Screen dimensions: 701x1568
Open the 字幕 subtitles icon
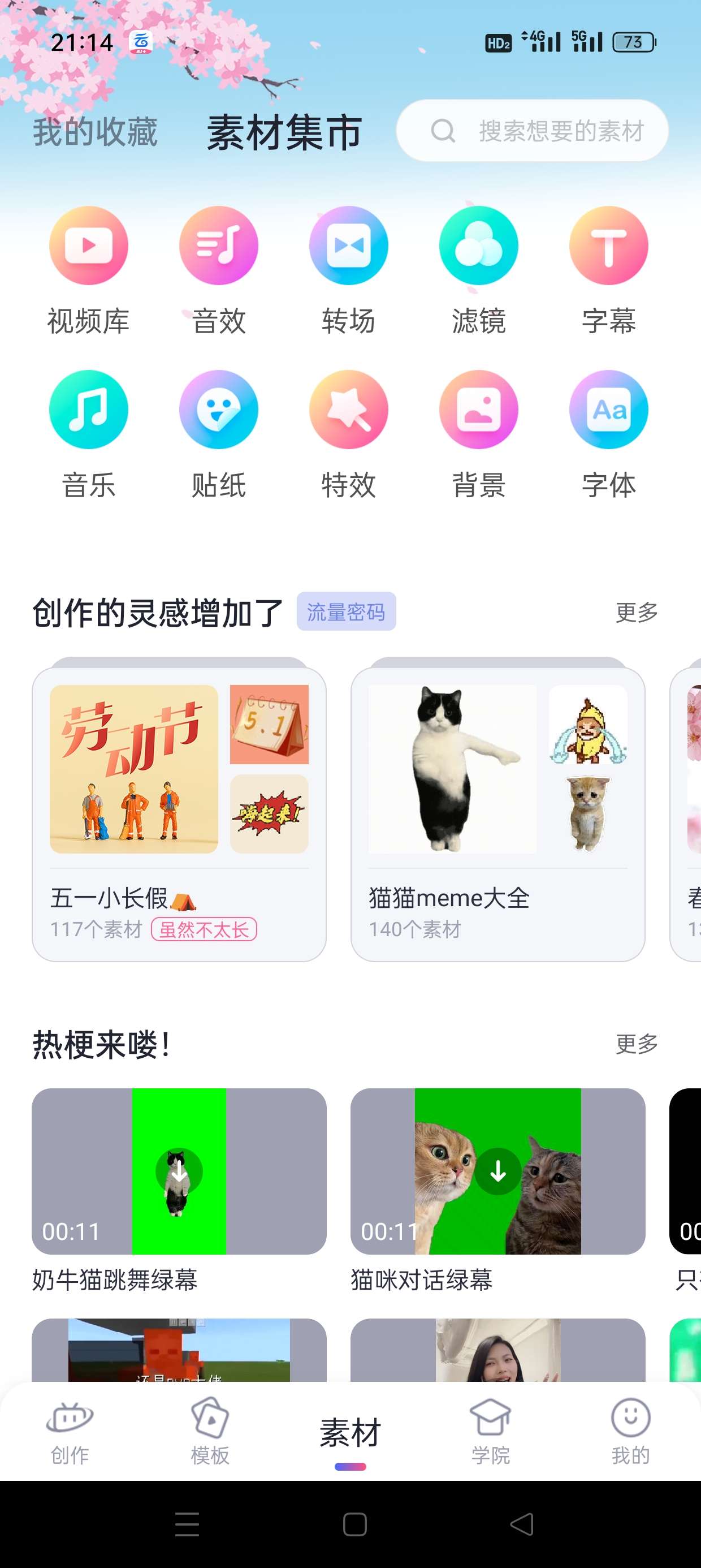click(x=608, y=245)
